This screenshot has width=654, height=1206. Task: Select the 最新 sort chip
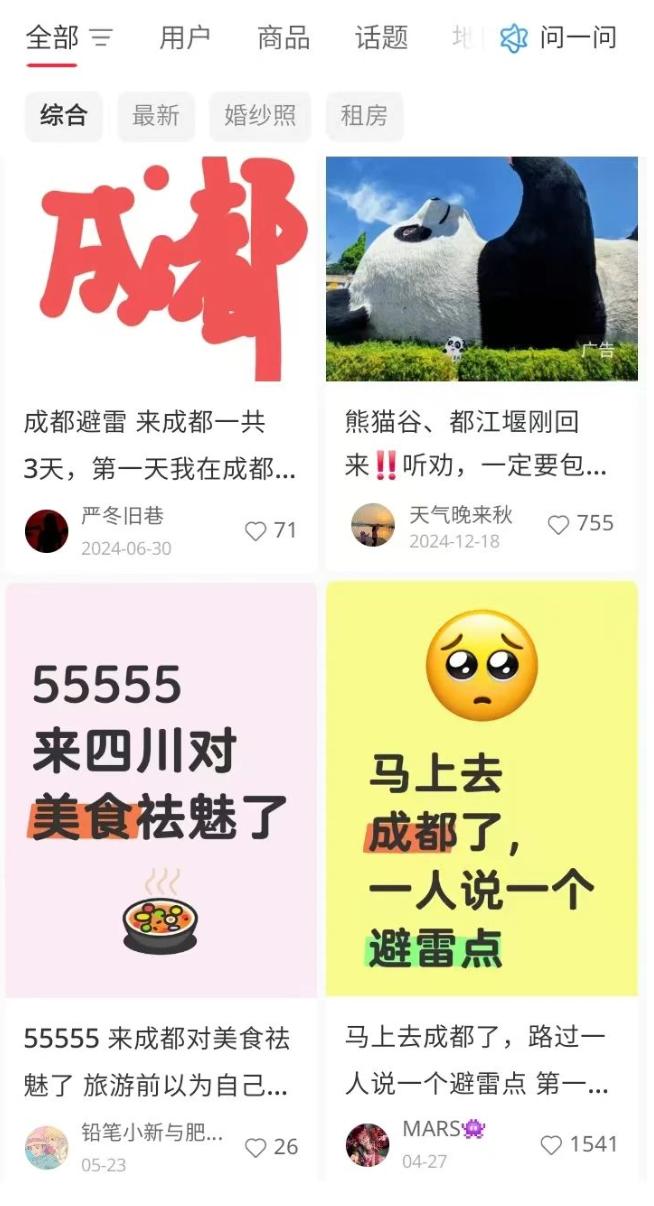(x=155, y=116)
